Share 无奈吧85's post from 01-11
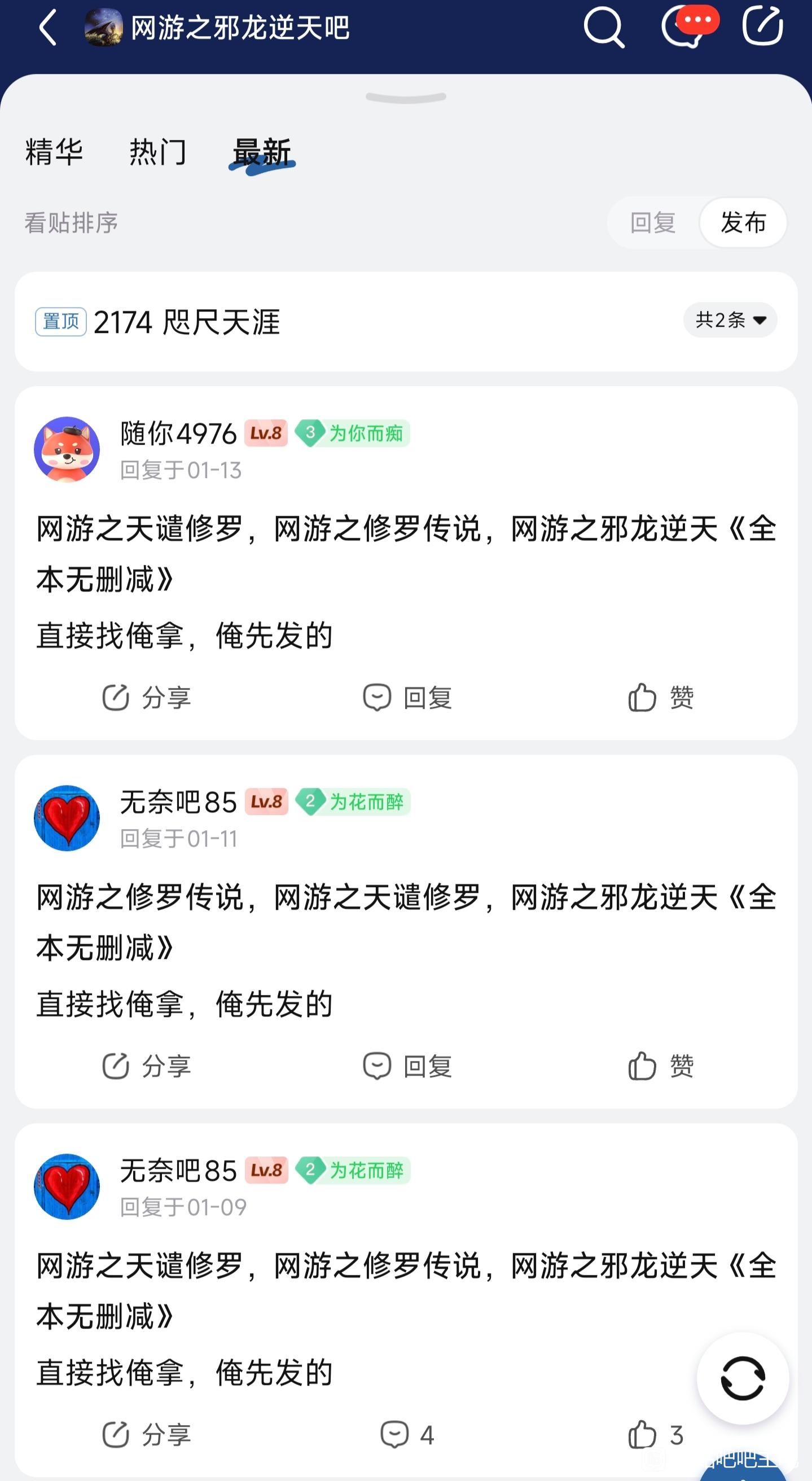Image resolution: width=812 pixels, height=1481 pixels. coord(147,1067)
